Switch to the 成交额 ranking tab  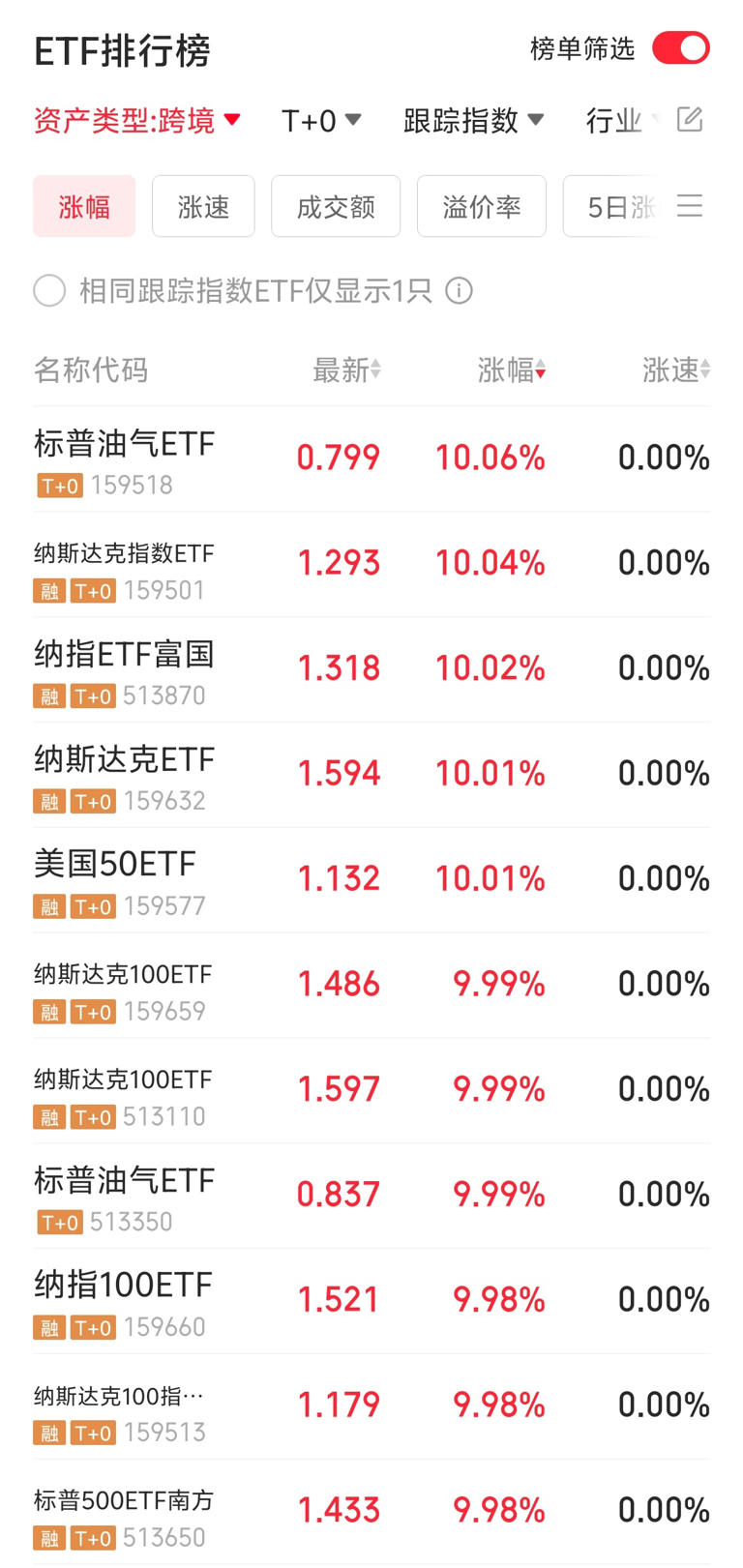(x=336, y=205)
